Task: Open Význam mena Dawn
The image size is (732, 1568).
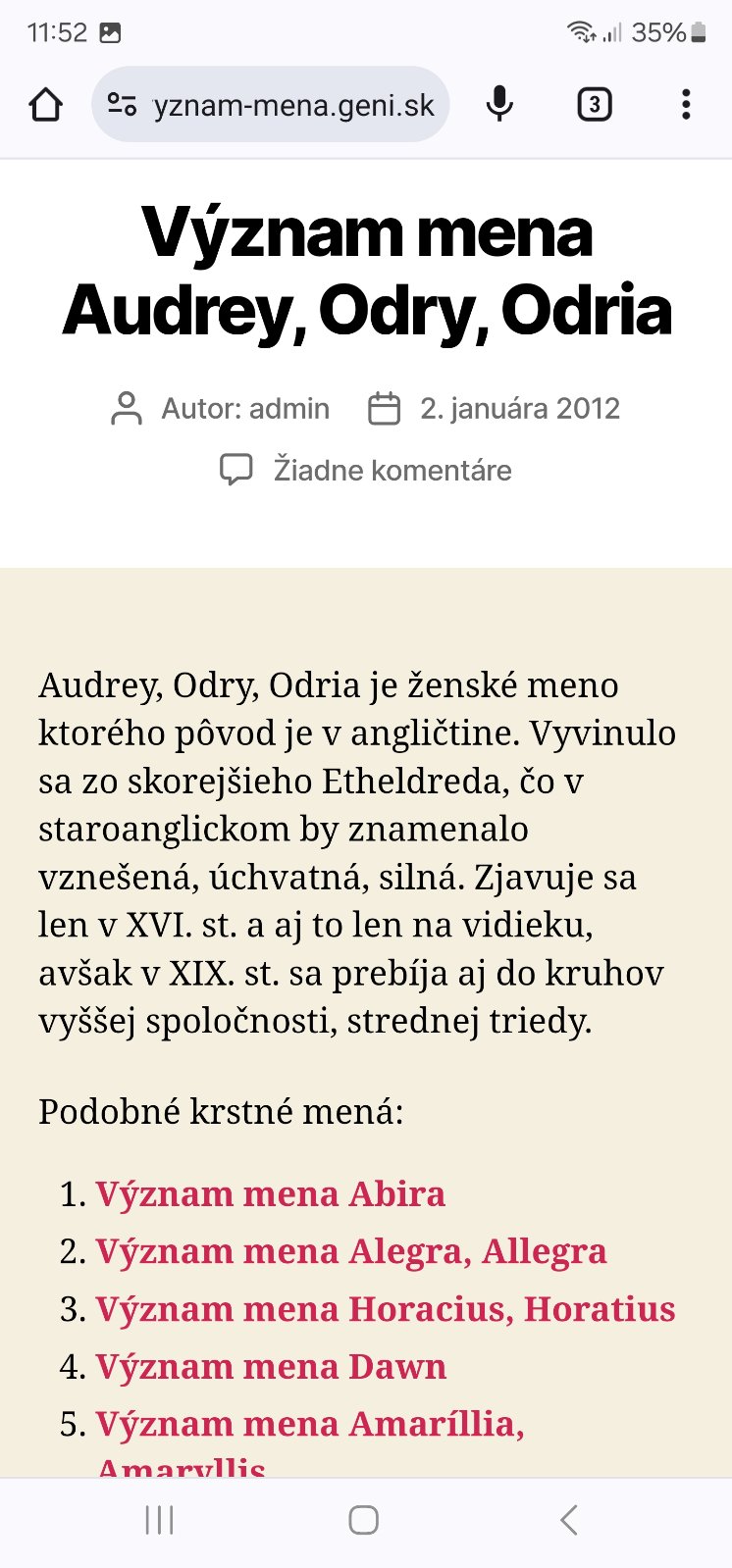Action: [271, 1366]
